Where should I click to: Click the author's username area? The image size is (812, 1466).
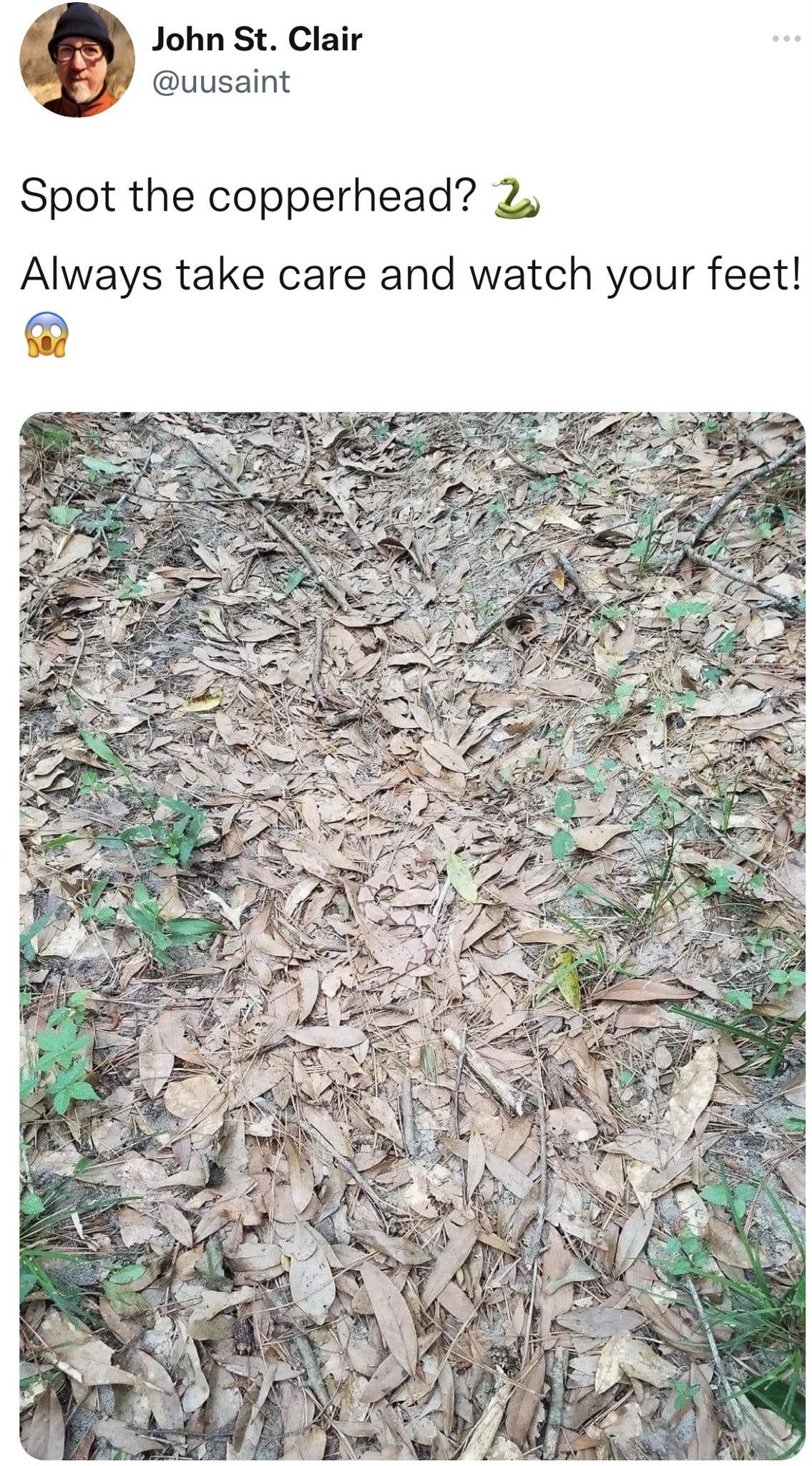coord(220,82)
